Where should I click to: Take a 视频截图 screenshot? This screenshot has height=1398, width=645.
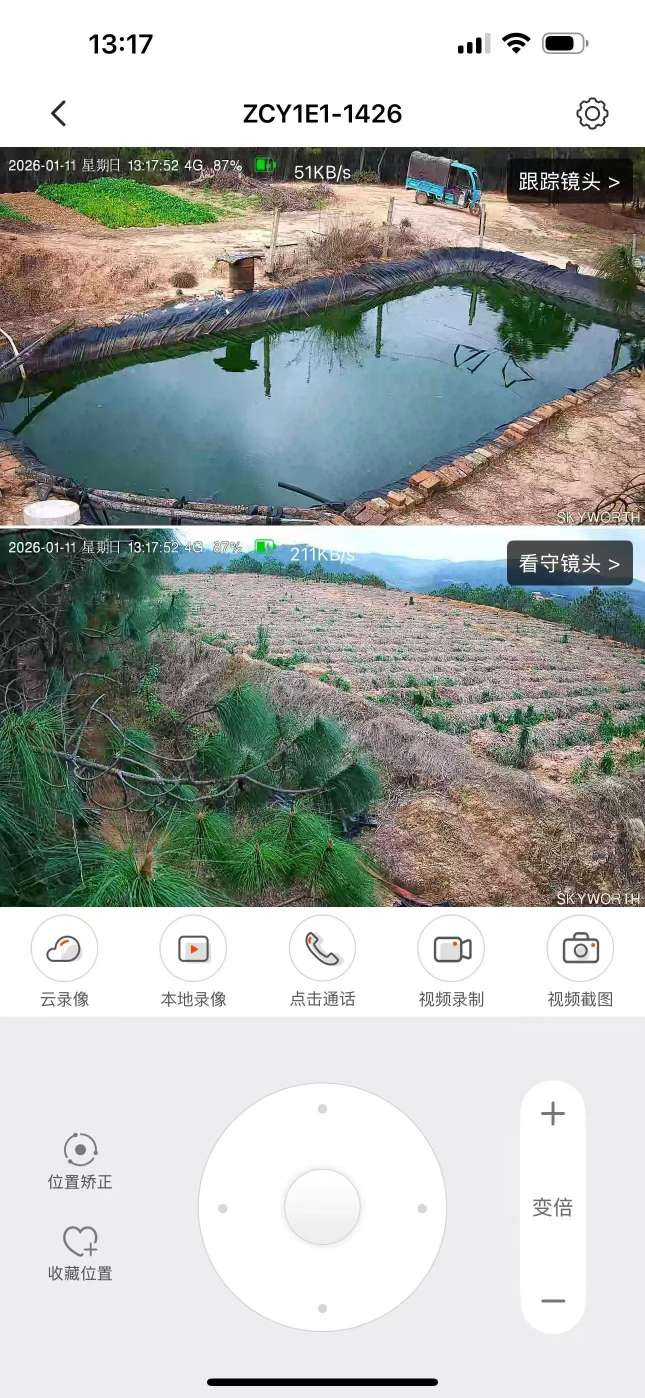[x=580, y=950]
